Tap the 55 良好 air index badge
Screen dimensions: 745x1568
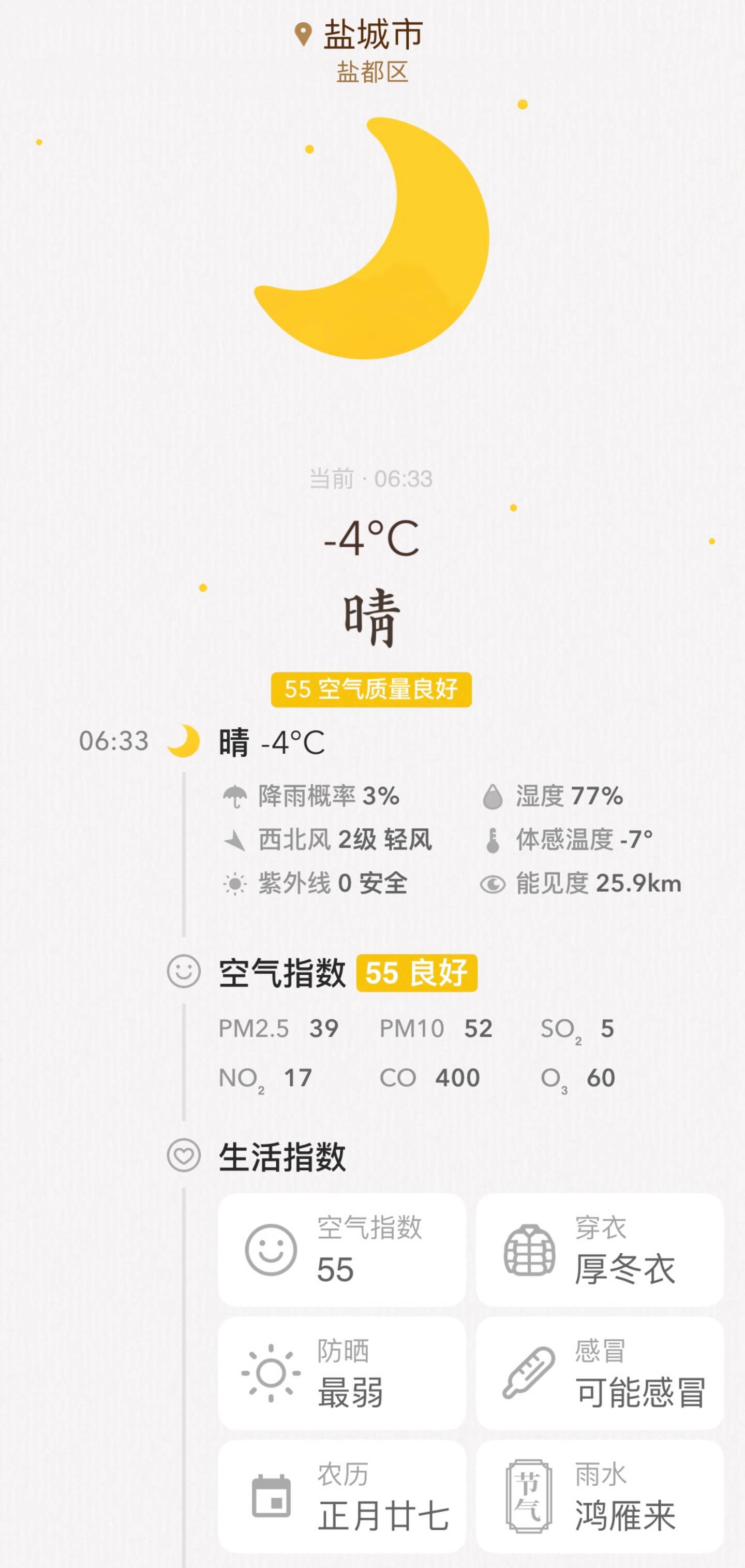tap(416, 973)
